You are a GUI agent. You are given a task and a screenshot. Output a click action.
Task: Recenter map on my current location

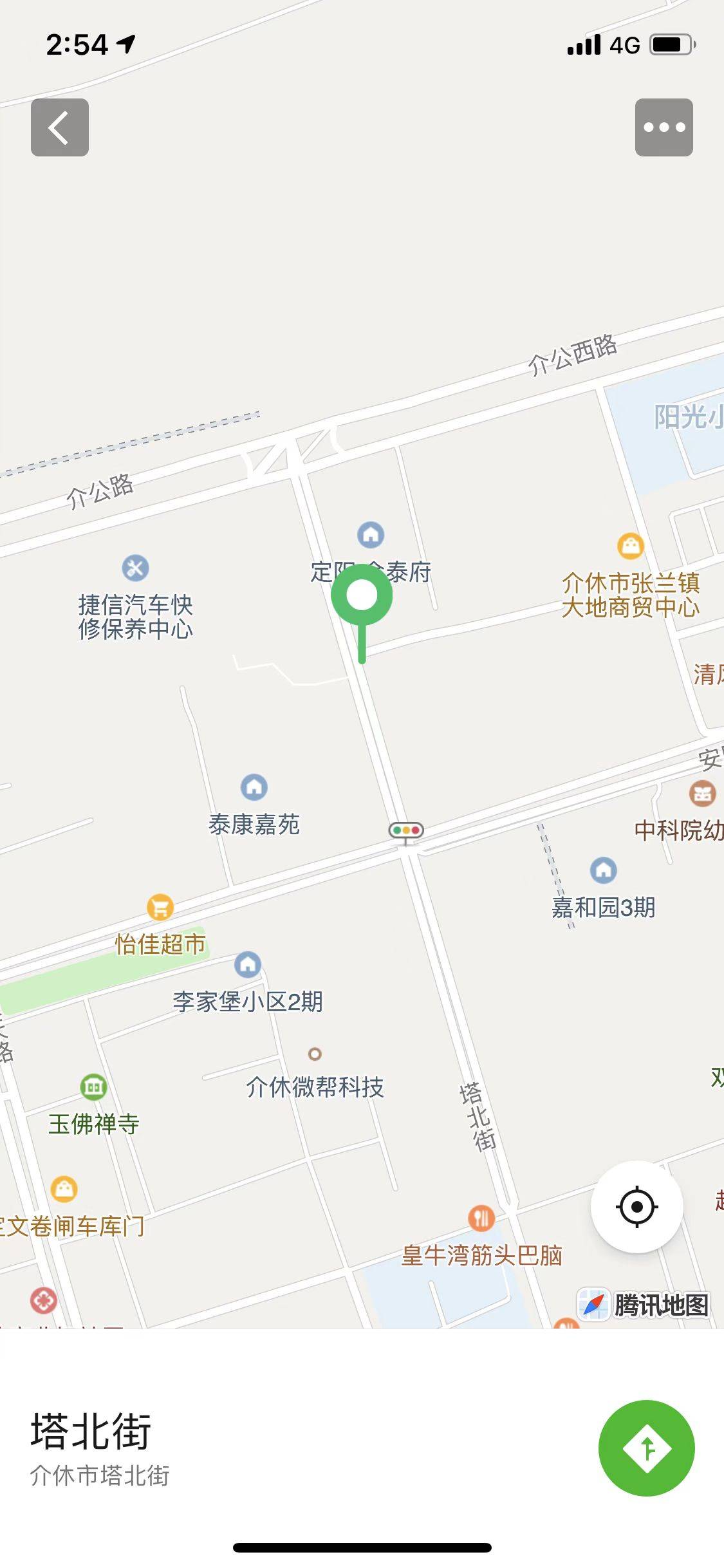tap(636, 1206)
